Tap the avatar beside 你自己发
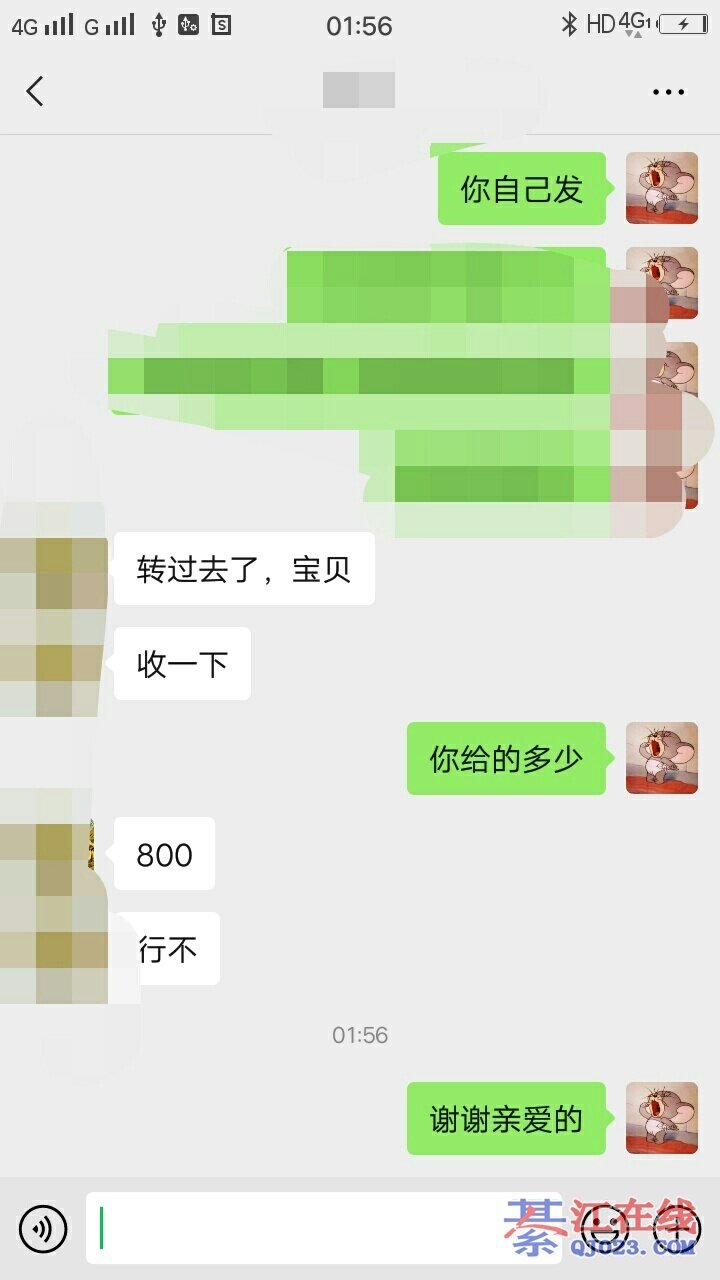Image resolution: width=720 pixels, height=1280 pixels. (x=661, y=188)
